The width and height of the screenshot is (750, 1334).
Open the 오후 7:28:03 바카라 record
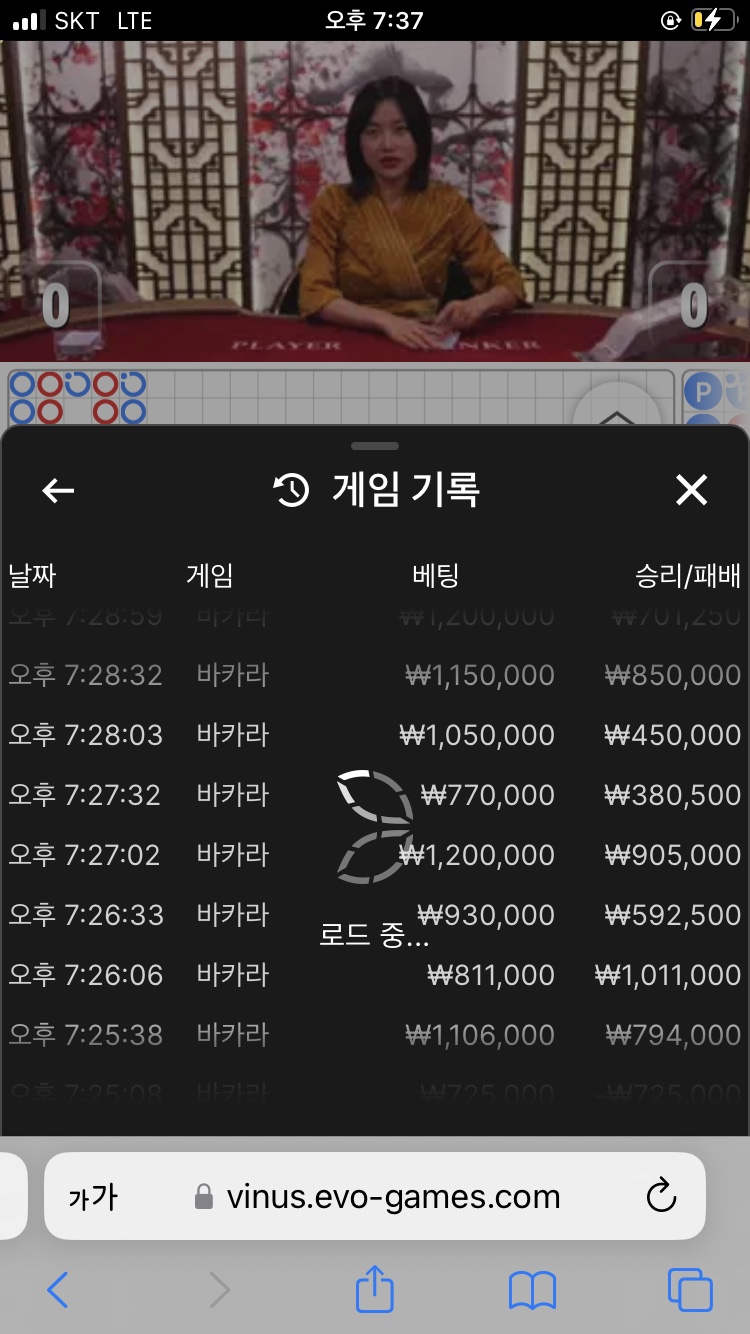pyautogui.click(x=374, y=735)
